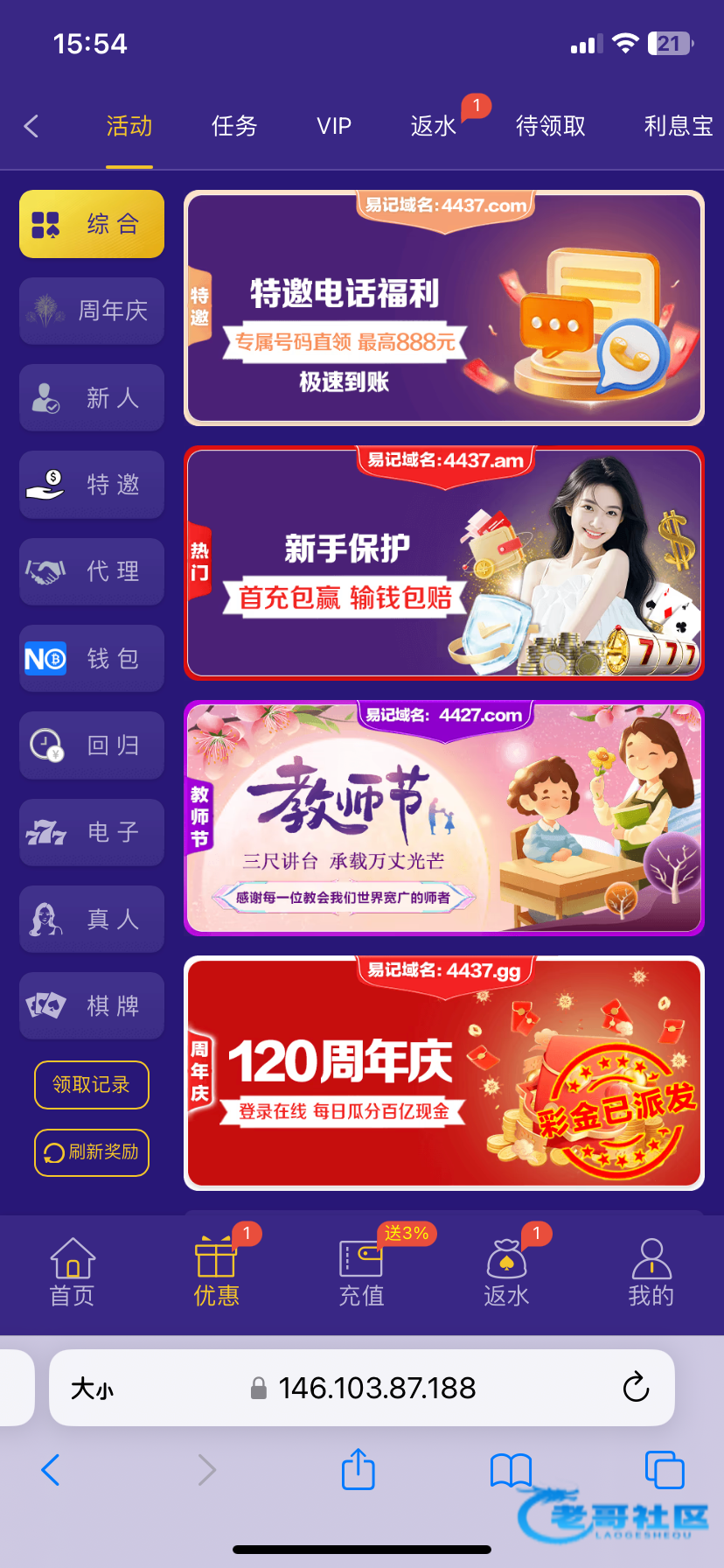724x1568 pixels.
Task: Select the 电子 category
Action: pos(92,832)
